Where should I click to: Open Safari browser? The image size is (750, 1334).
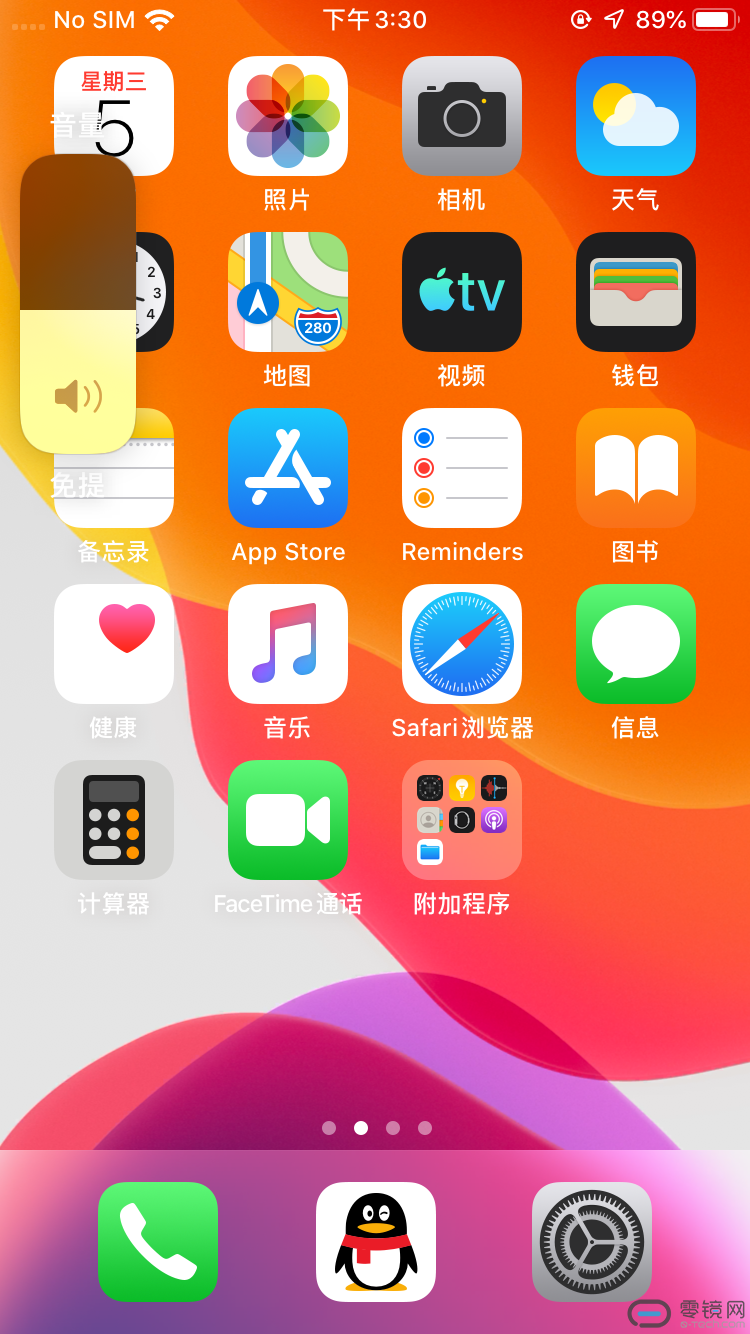[462, 644]
